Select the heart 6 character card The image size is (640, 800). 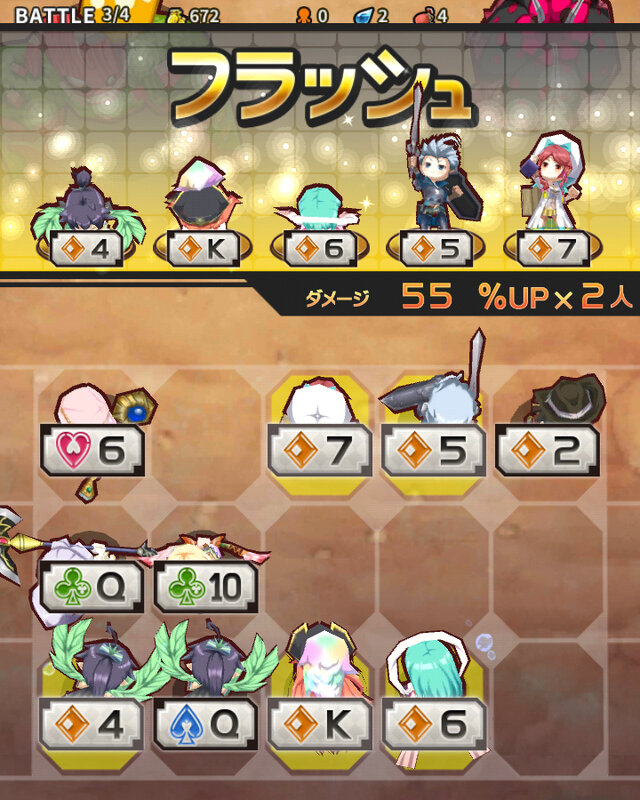[93, 451]
